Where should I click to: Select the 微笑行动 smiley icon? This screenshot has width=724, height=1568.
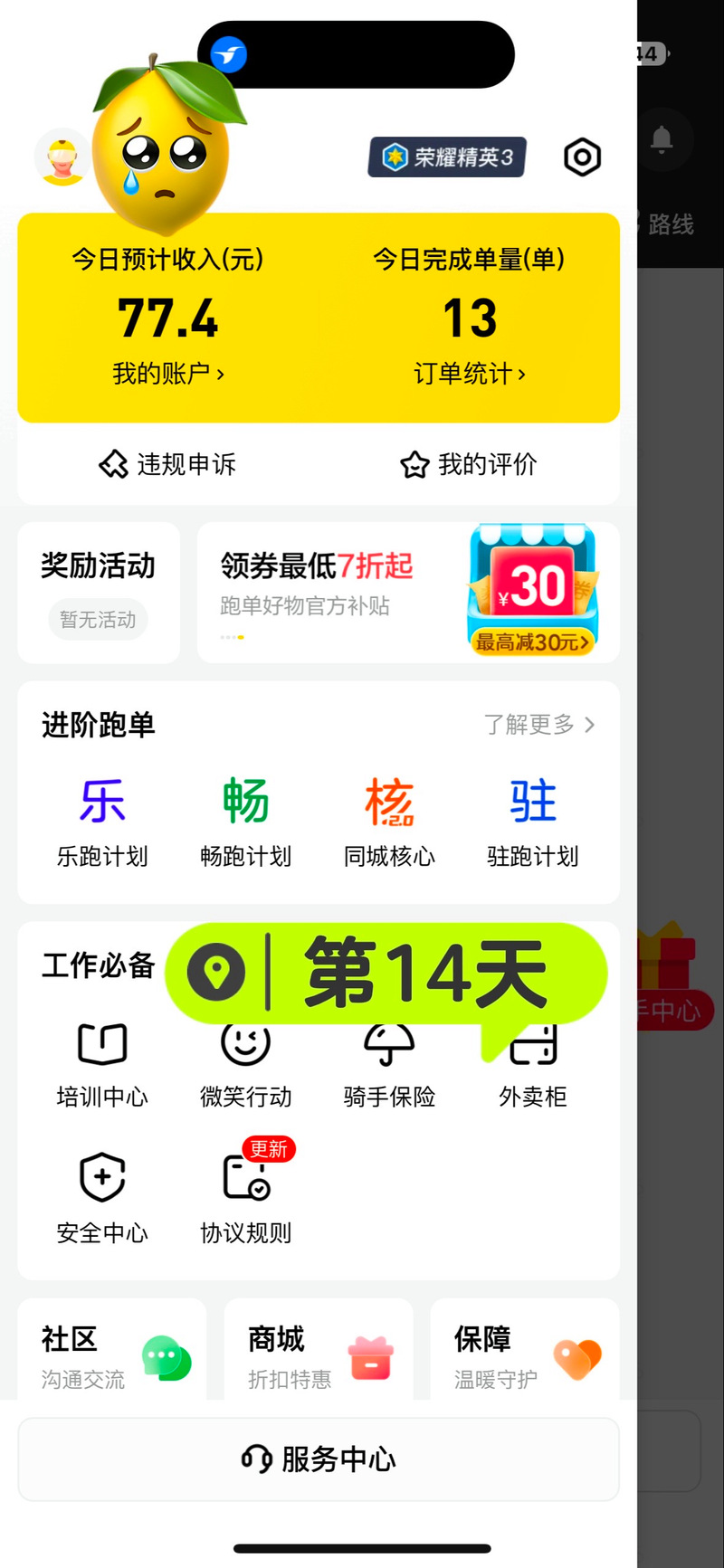244,1043
